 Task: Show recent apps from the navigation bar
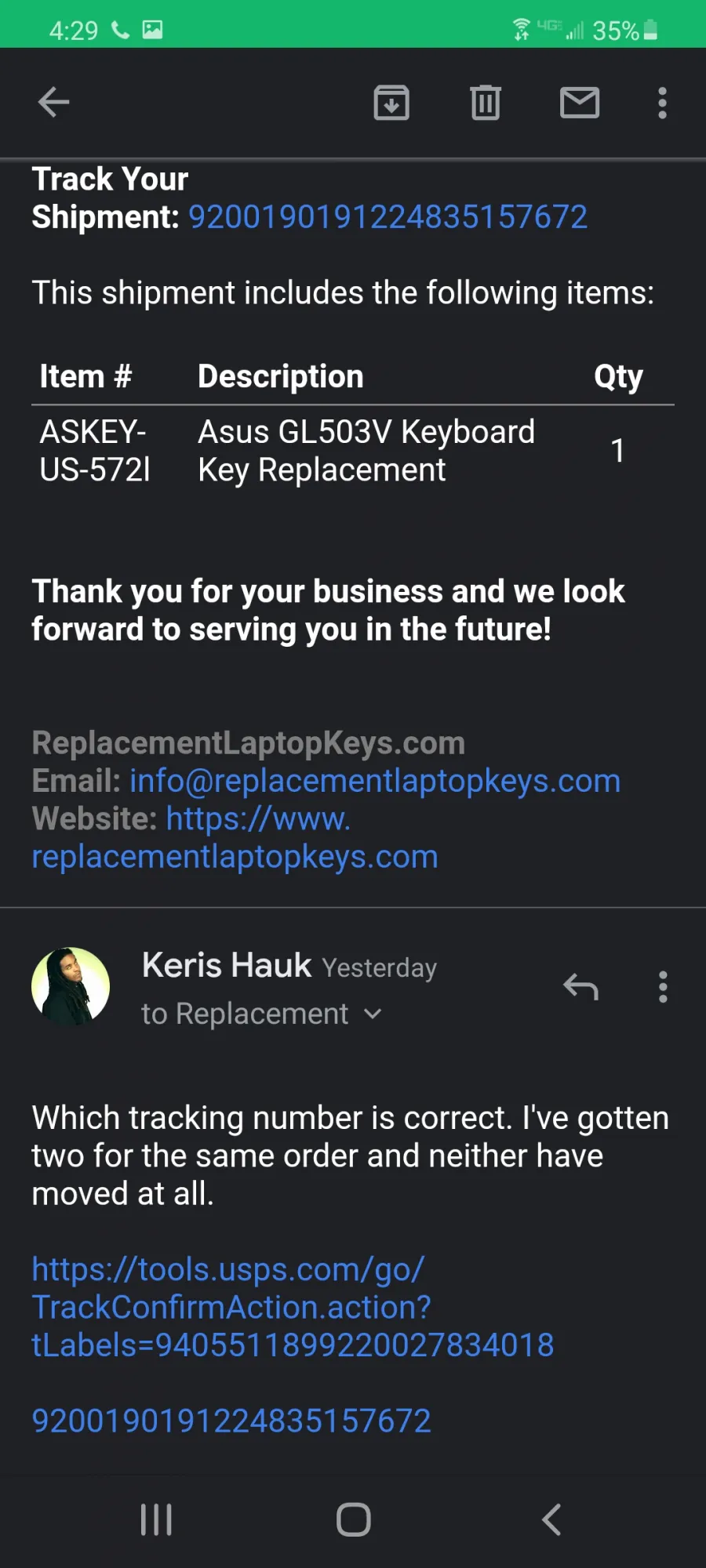coord(156,1519)
